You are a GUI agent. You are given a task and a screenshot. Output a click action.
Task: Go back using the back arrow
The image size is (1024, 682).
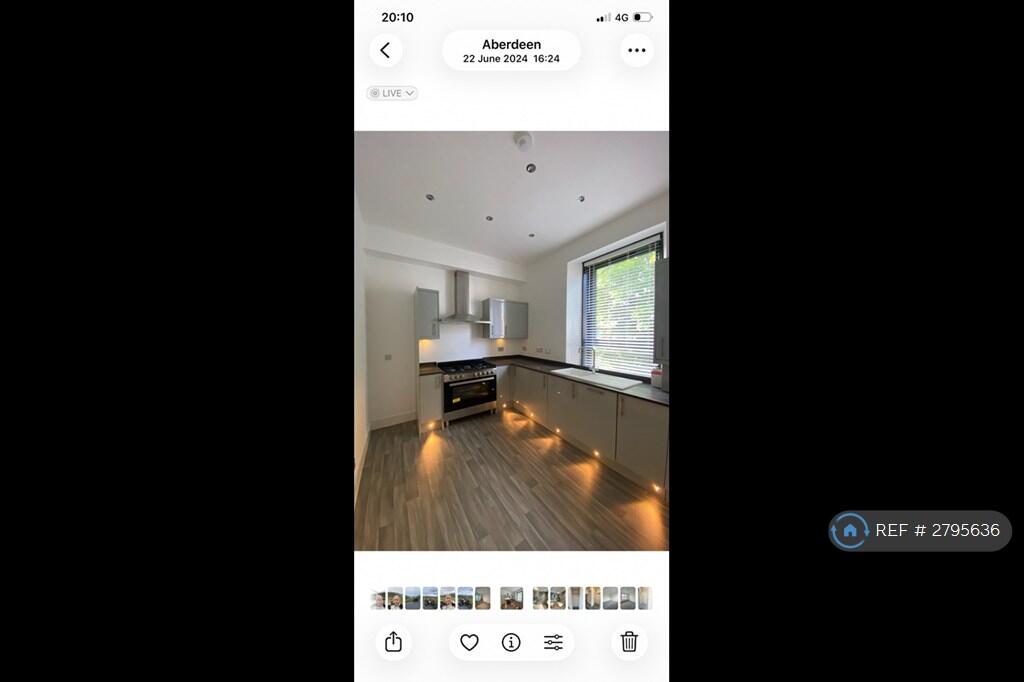[x=385, y=50]
